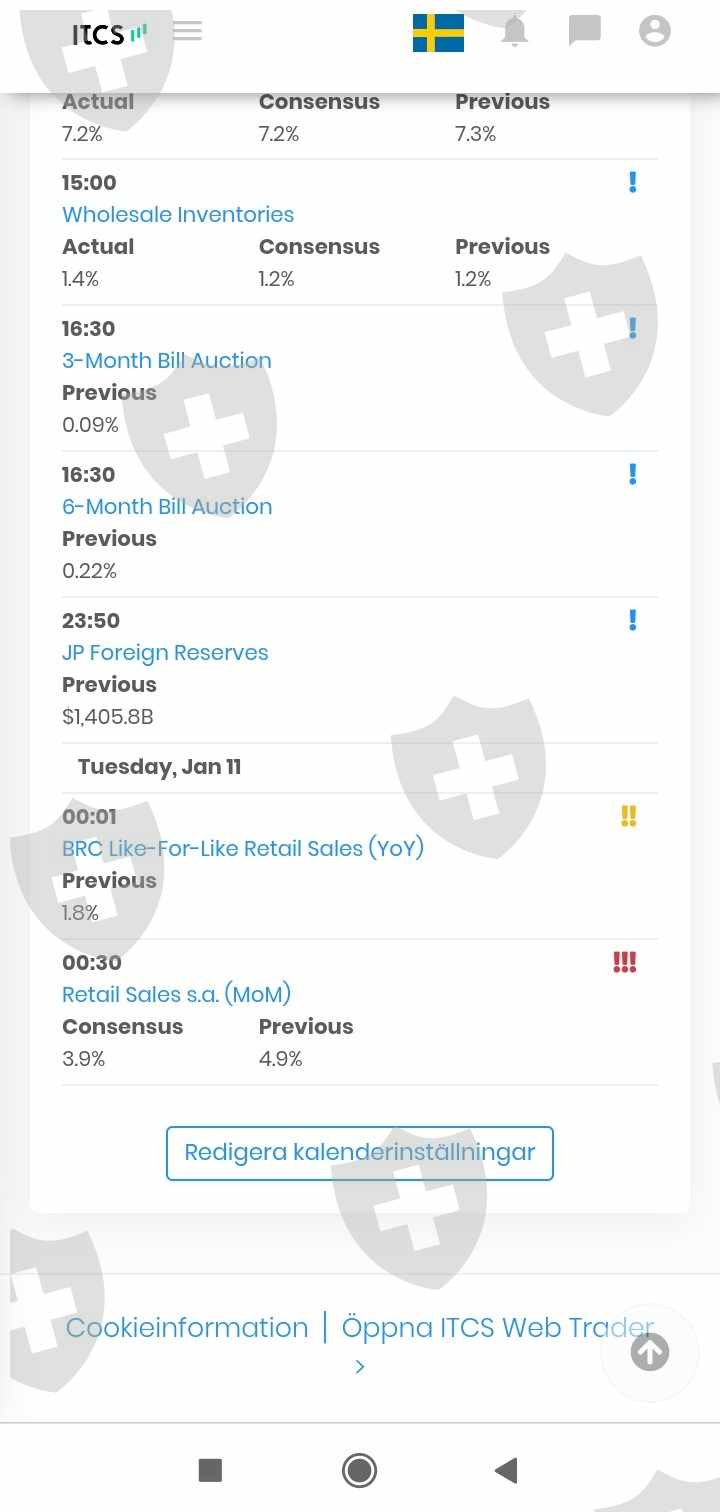The image size is (720, 1512).
Task: Tap Redigera kalenderinställningar button
Action: click(360, 1153)
